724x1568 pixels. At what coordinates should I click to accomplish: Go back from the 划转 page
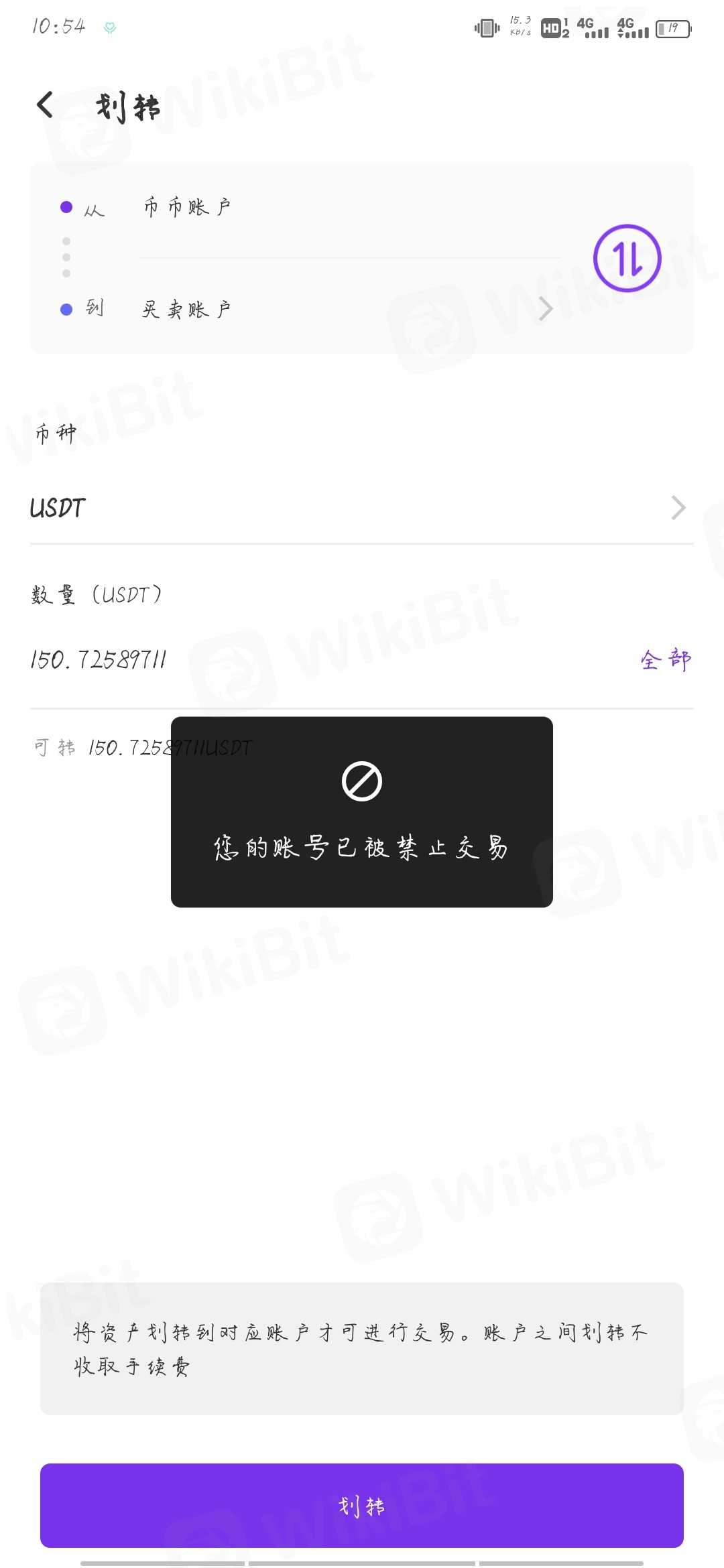click(x=45, y=105)
